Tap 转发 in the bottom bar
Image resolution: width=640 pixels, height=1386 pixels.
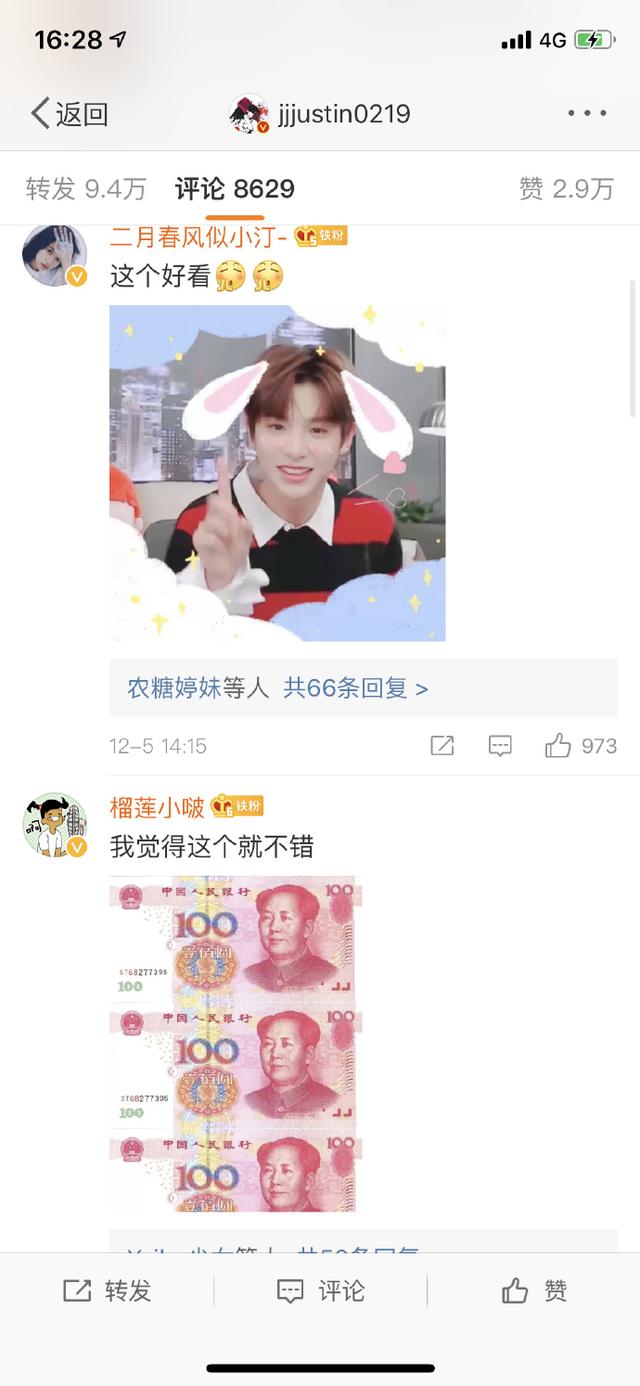107,1291
